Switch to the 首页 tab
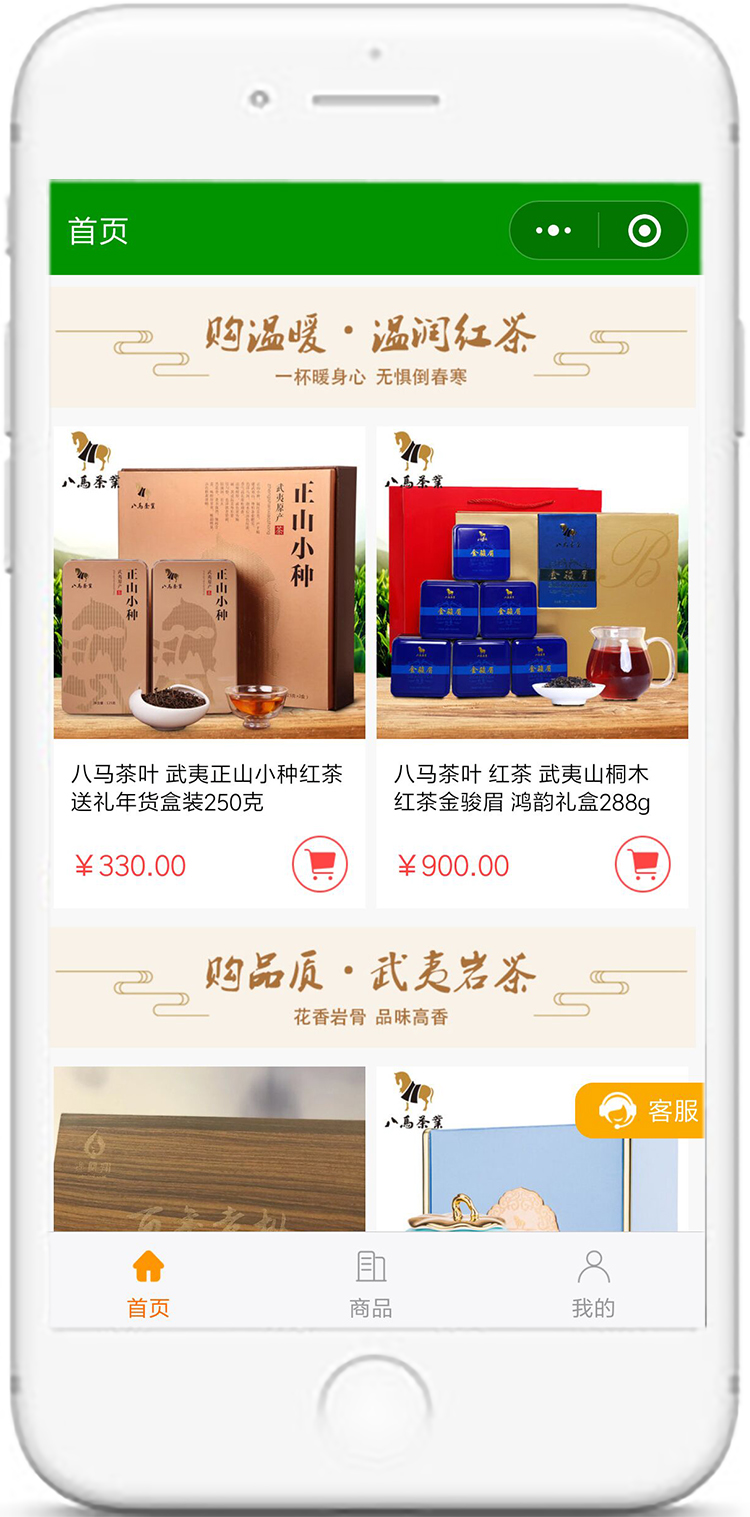Screen dimensions: 750x1517 [x=148, y=1284]
